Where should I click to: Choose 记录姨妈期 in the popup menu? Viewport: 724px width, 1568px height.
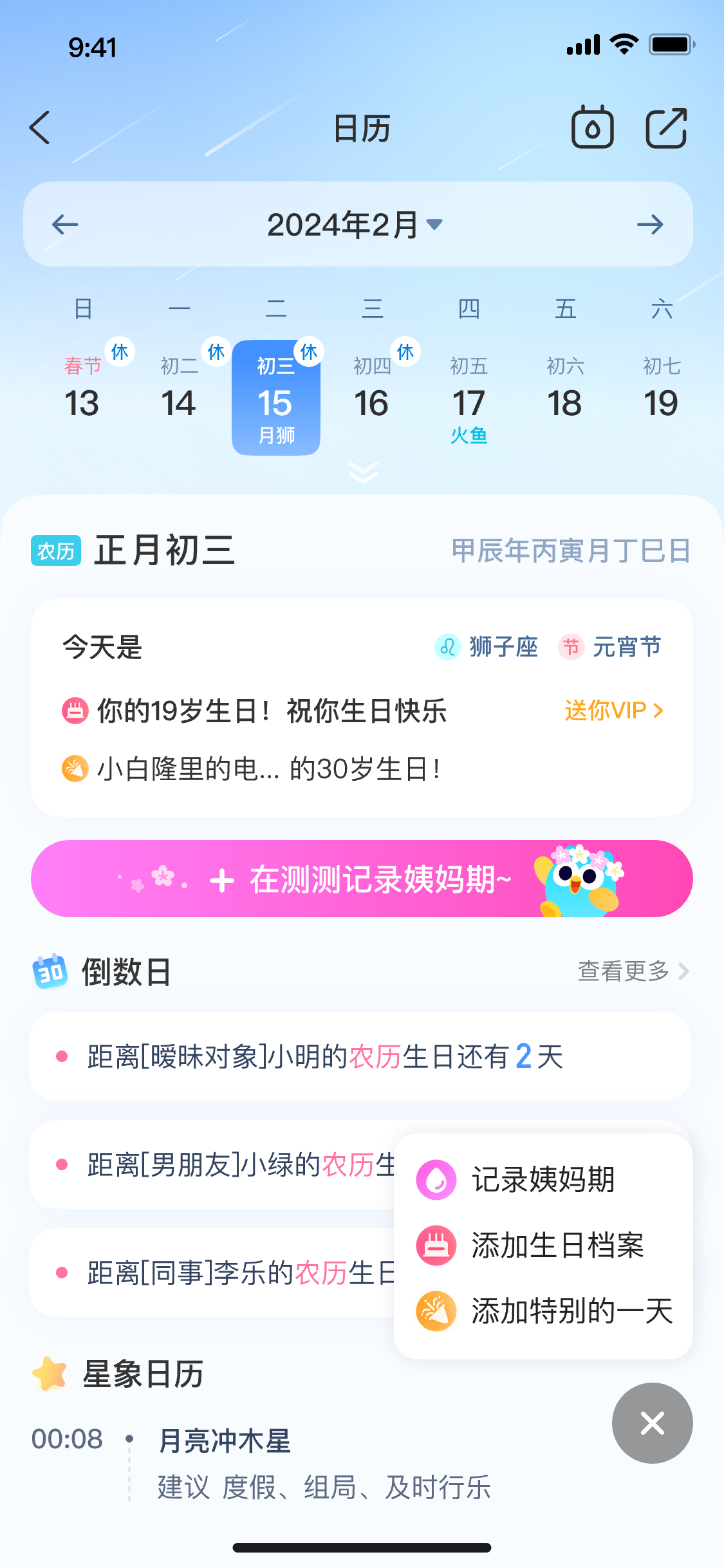[543, 1180]
